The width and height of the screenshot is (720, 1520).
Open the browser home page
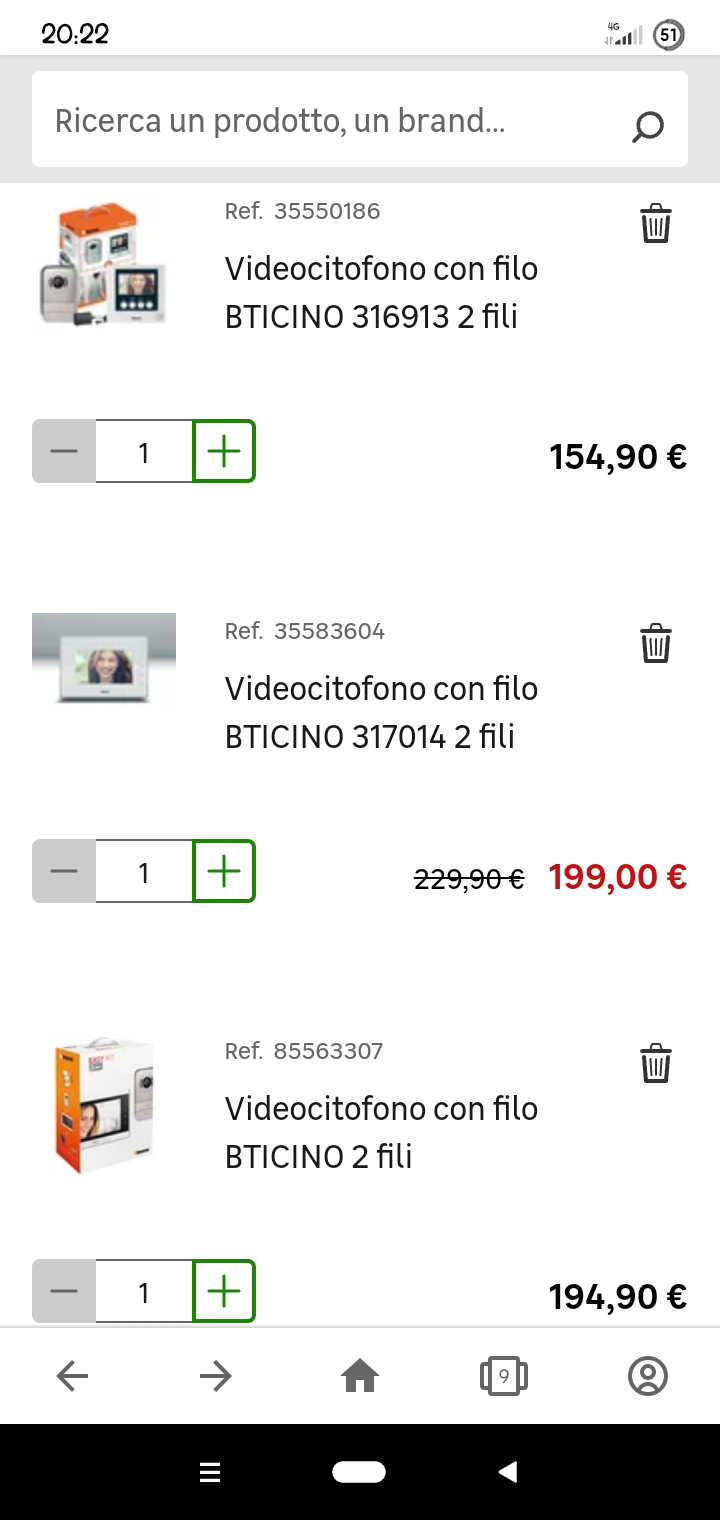(360, 1377)
